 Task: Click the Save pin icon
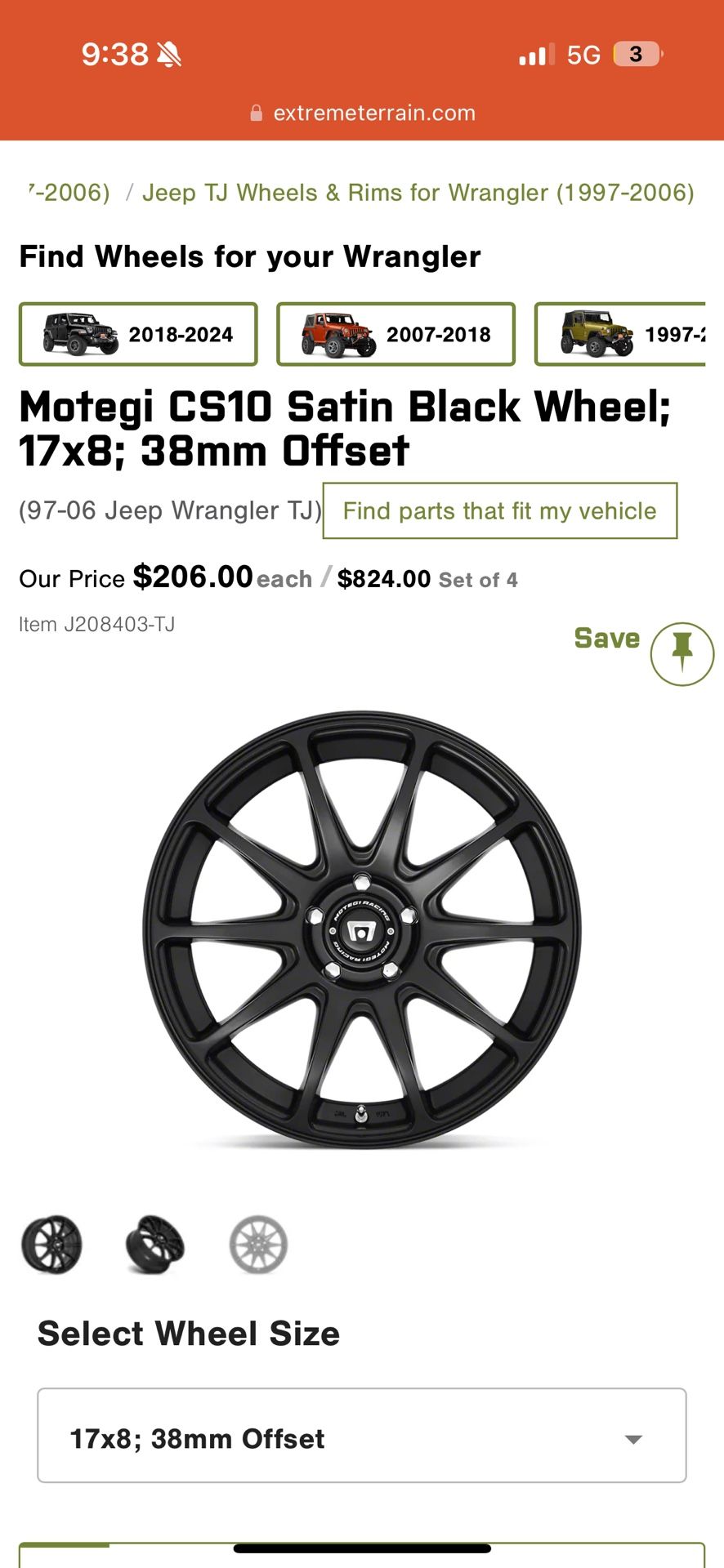coord(682,653)
